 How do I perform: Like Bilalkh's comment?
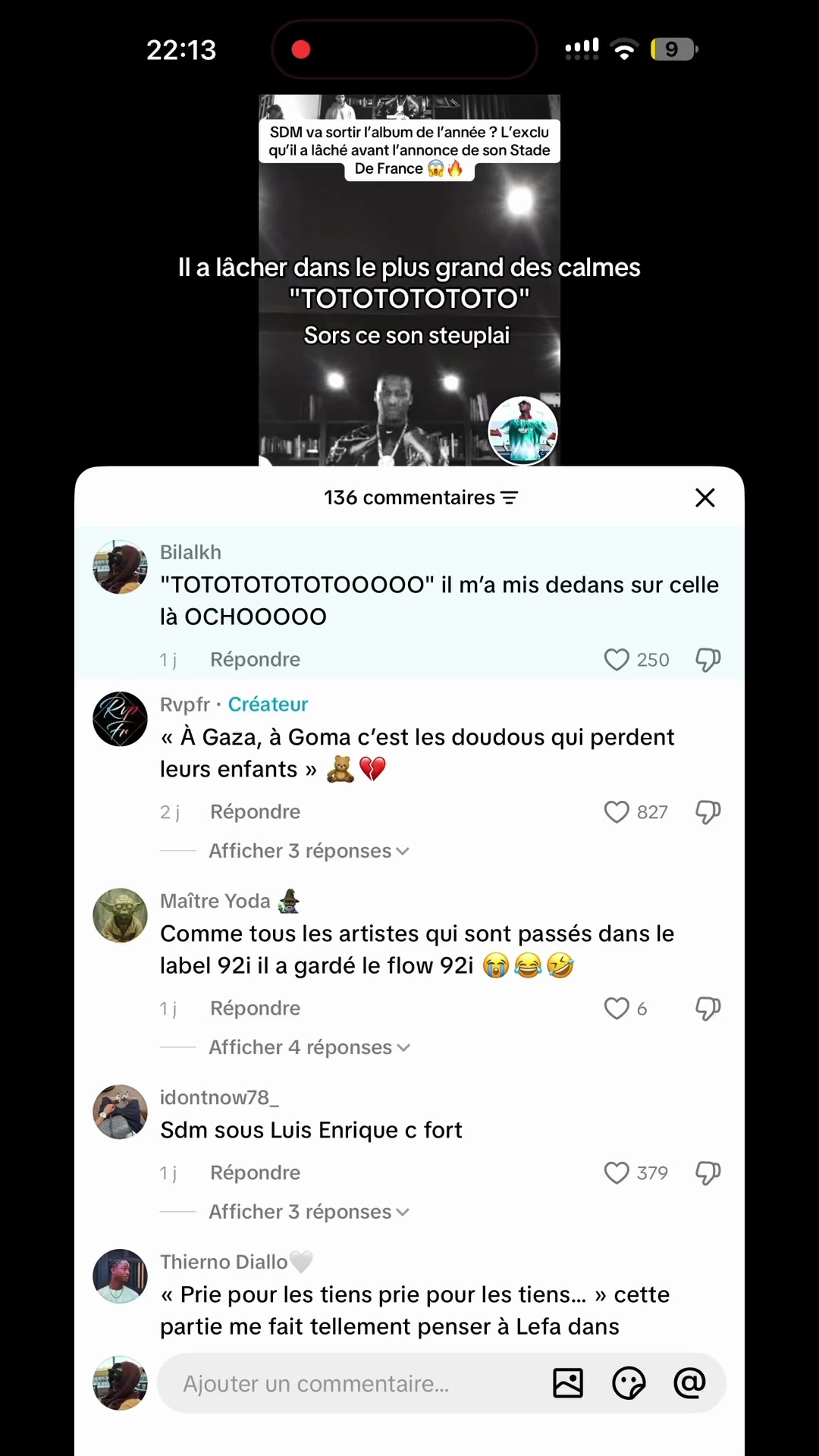point(617,660)
